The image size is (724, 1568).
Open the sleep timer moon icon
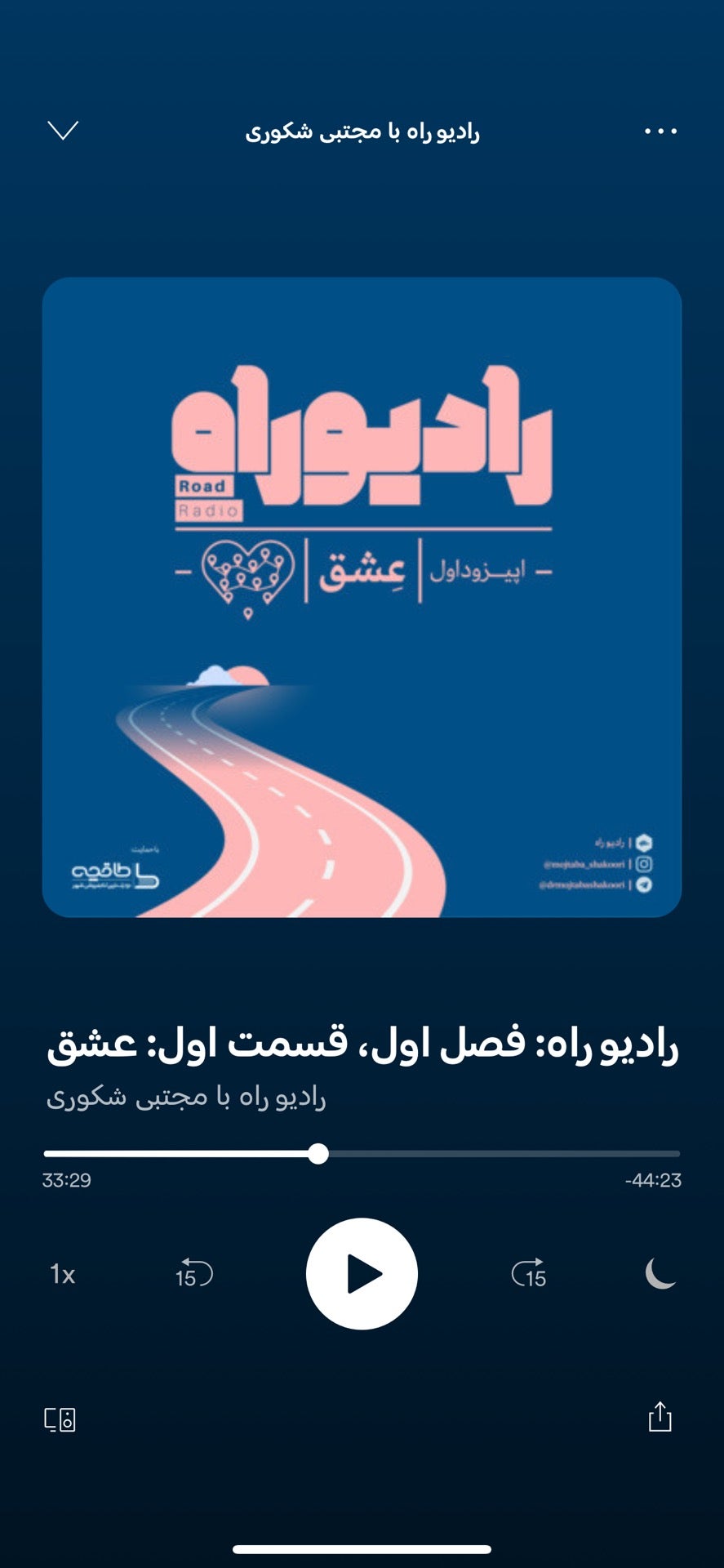[x=660, y=1273]
